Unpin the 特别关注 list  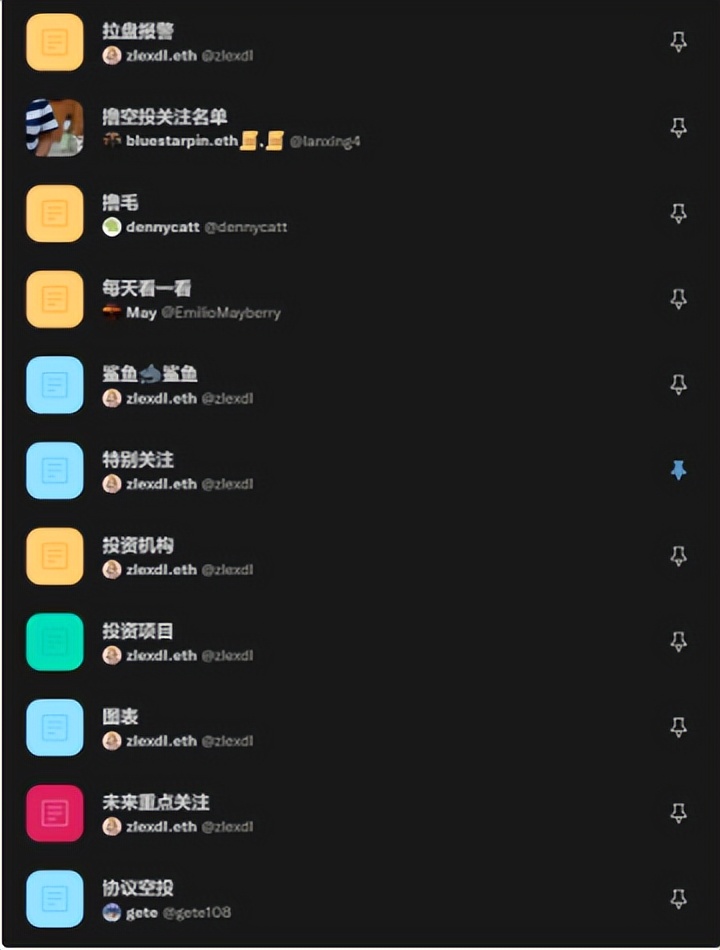[678, 470]
